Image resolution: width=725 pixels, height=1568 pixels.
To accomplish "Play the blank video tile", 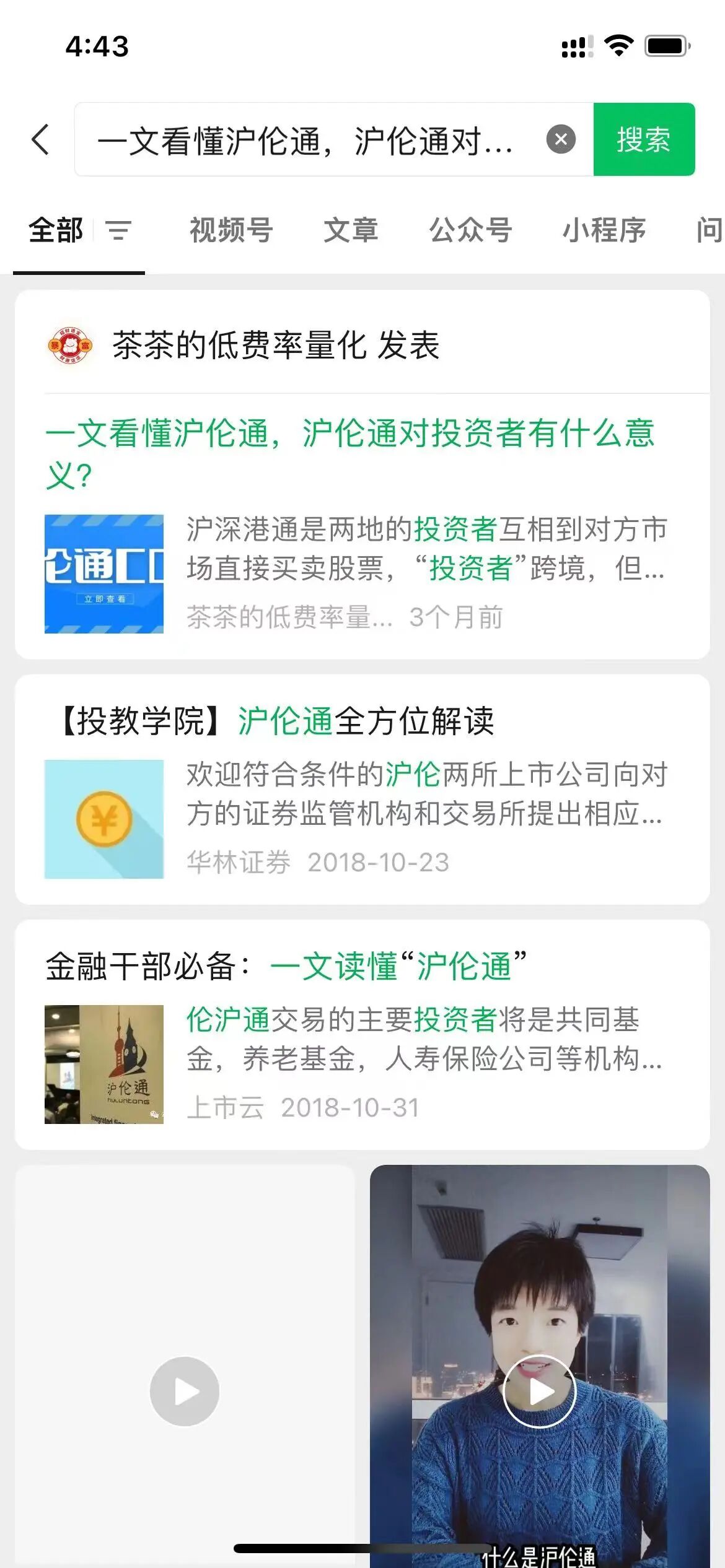I will pos(185,1391).
